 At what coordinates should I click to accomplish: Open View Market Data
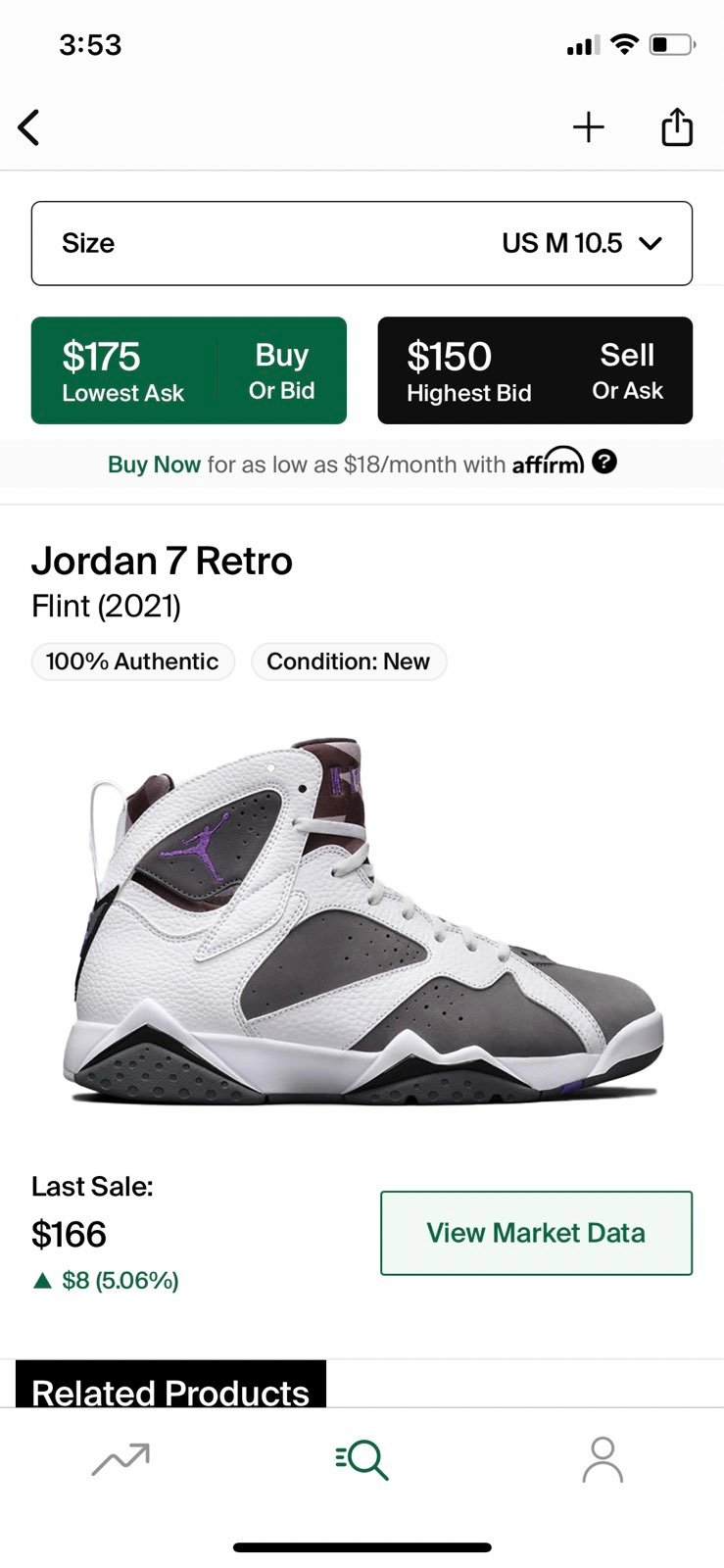coord(534,1233)
